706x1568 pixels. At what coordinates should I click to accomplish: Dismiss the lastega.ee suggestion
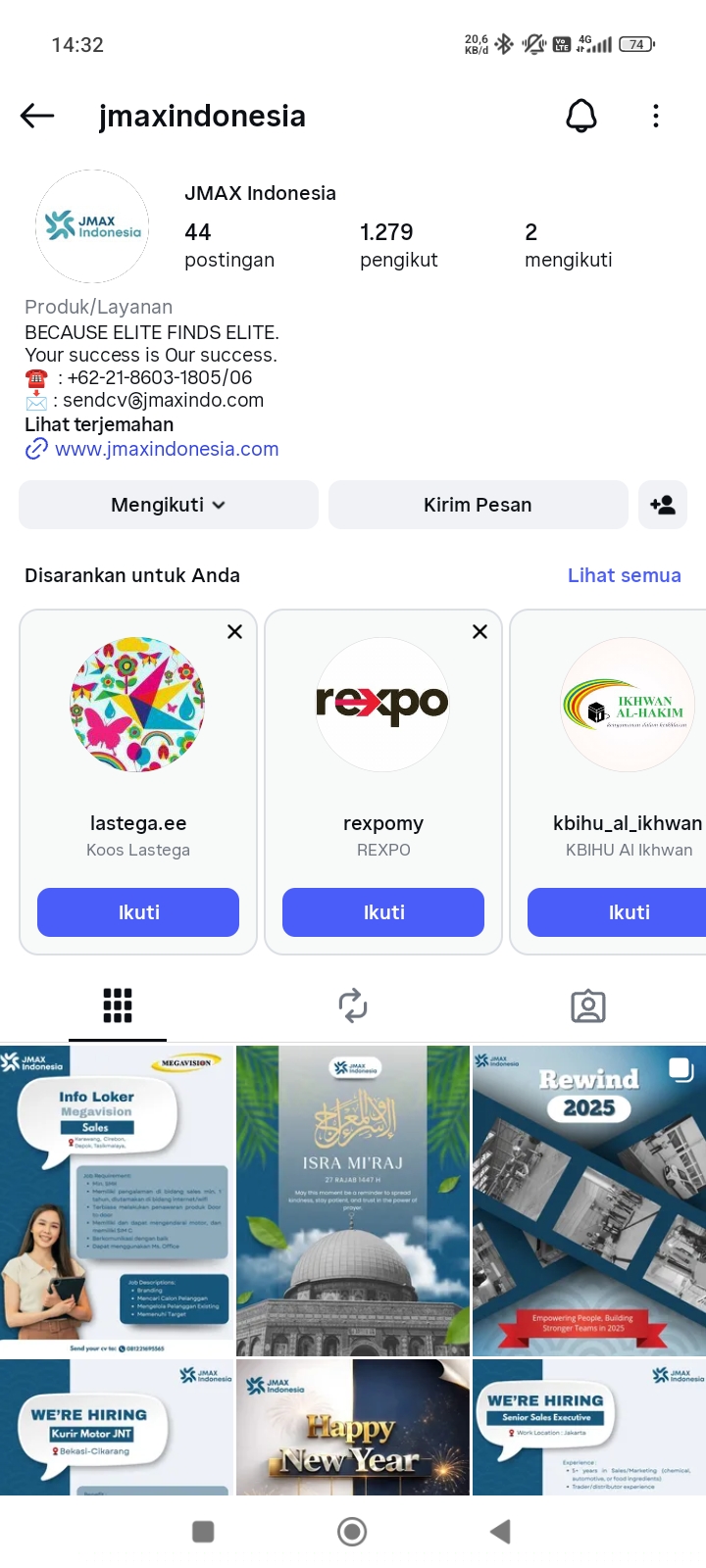point(234,632)
